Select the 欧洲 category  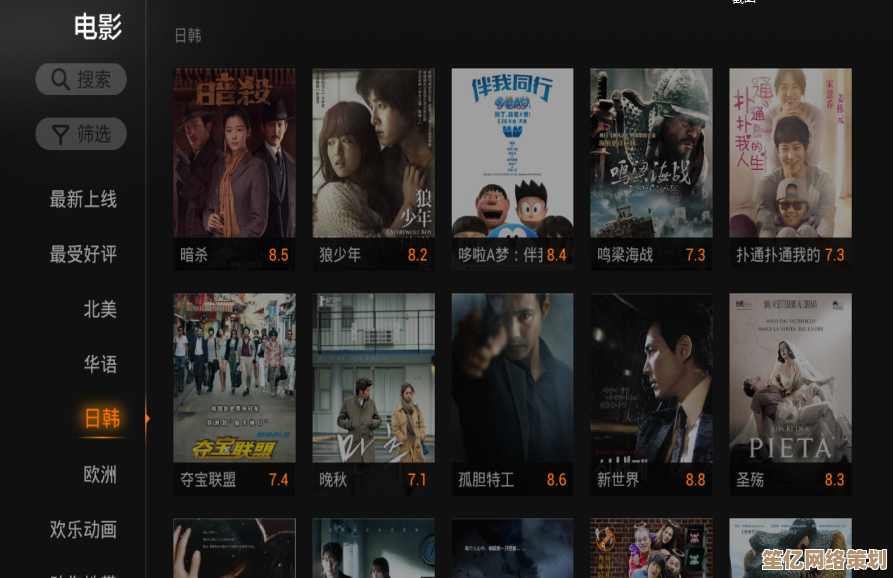tap(100, 474)
